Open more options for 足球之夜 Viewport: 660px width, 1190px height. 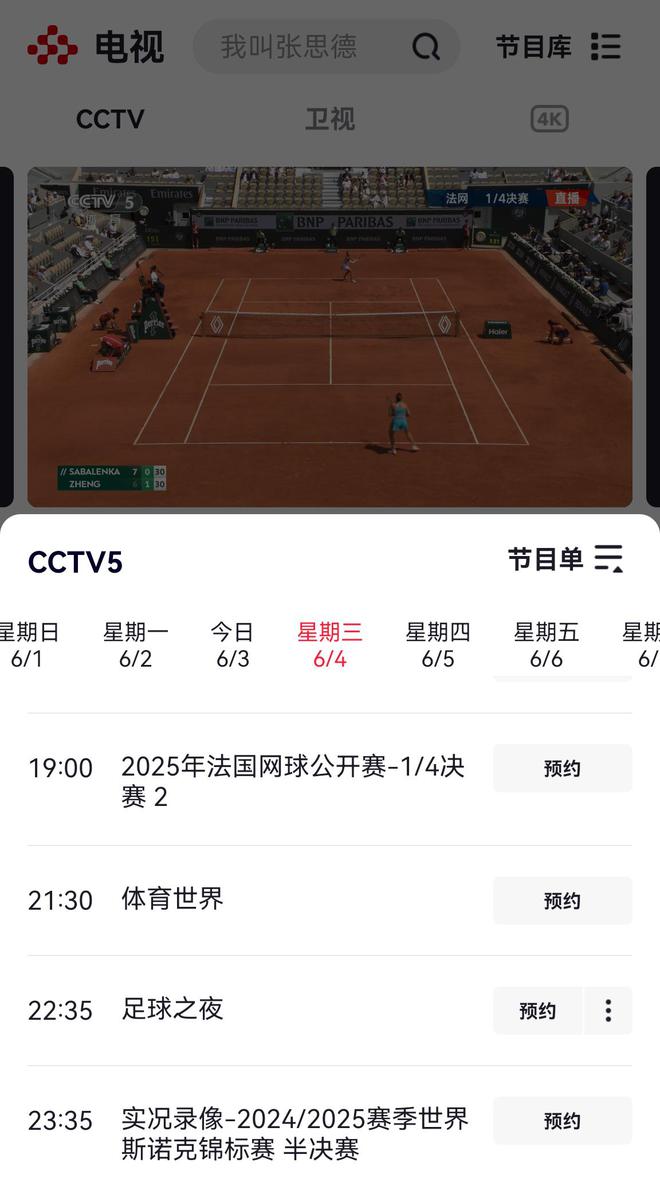pos(608,1011)
